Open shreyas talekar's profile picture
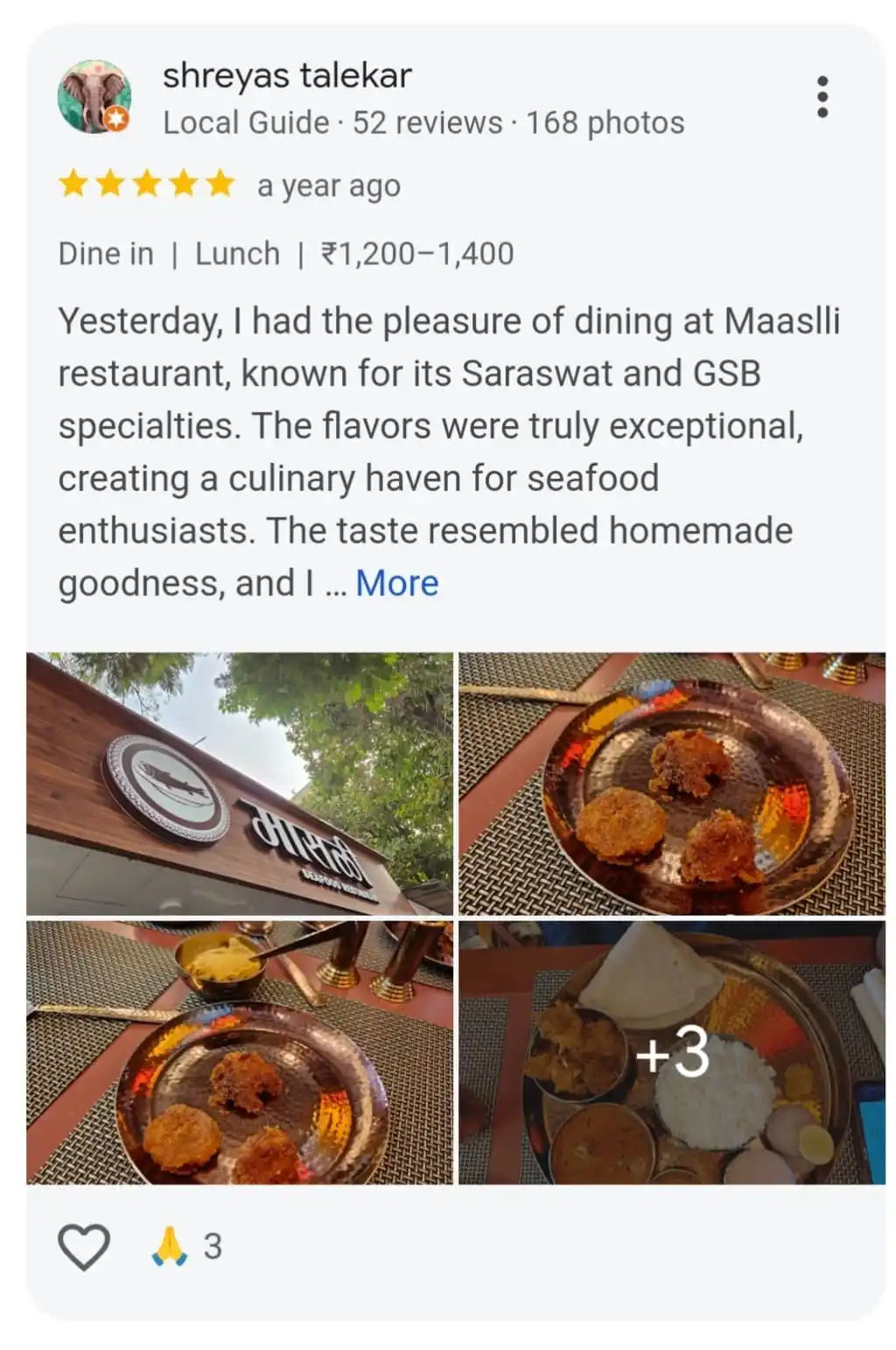The width and height of the screenshot is (896, 1350). coord(94,97)
